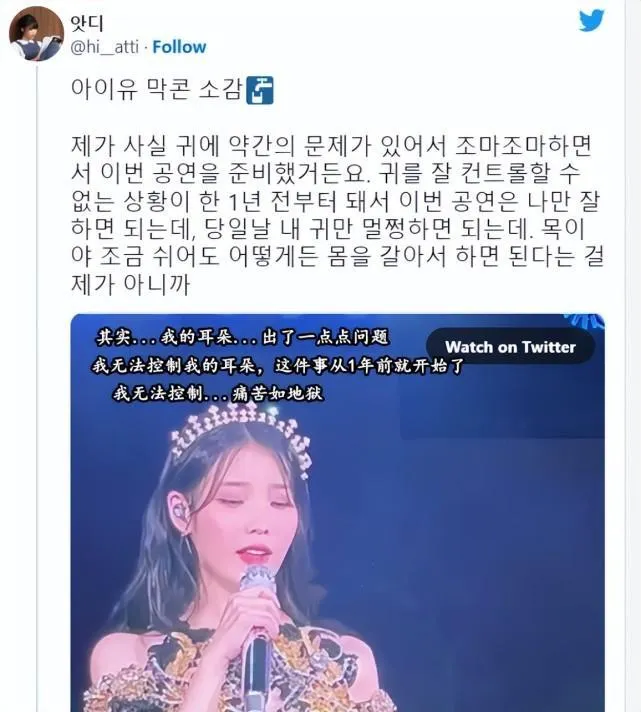Tap Watch on Twitter button
Viewport: 641px width, 712px height.
[510, 347]
